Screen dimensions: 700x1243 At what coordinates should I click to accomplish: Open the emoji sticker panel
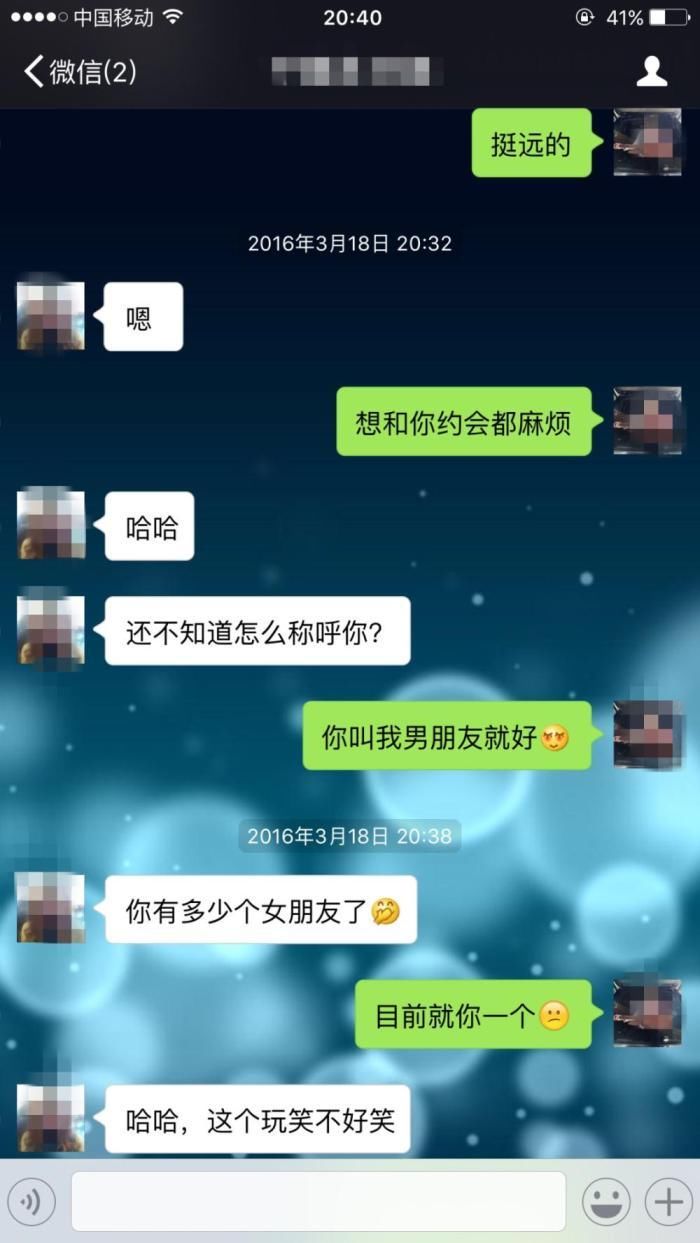point(606,1201)
